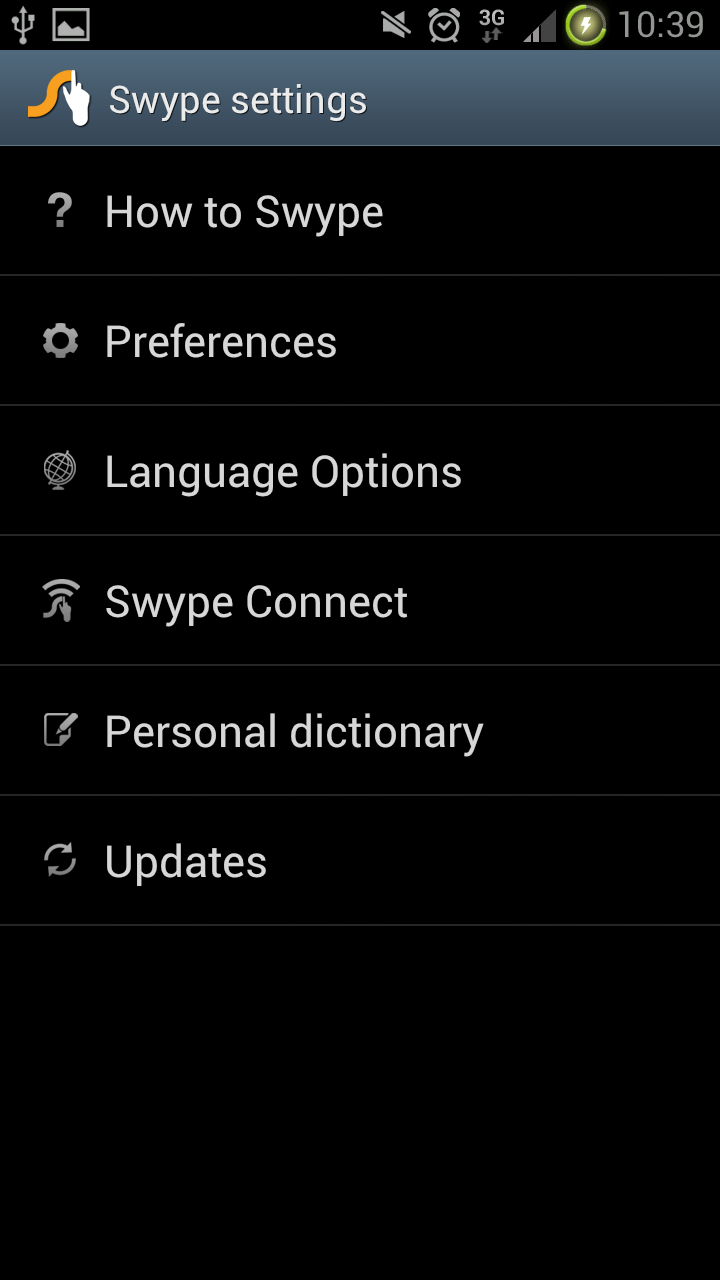Go to Language Options
720x1280 pixels.
[x=283, y=472]
